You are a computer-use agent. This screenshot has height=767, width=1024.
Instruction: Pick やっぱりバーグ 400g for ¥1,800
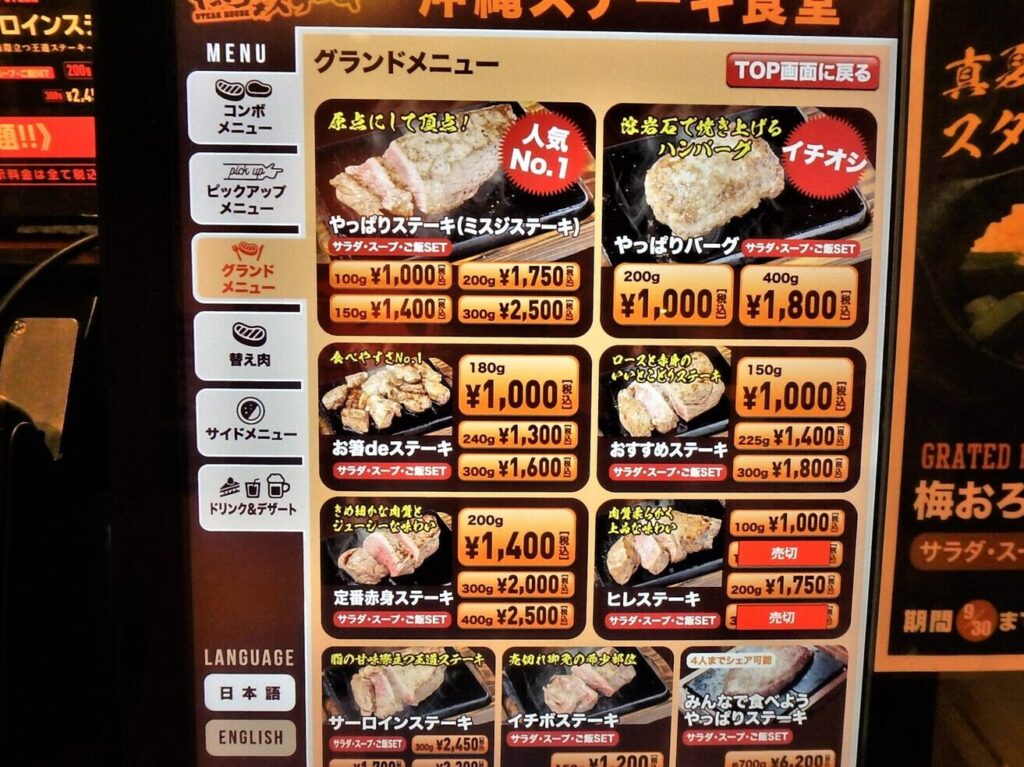point(798,297)
